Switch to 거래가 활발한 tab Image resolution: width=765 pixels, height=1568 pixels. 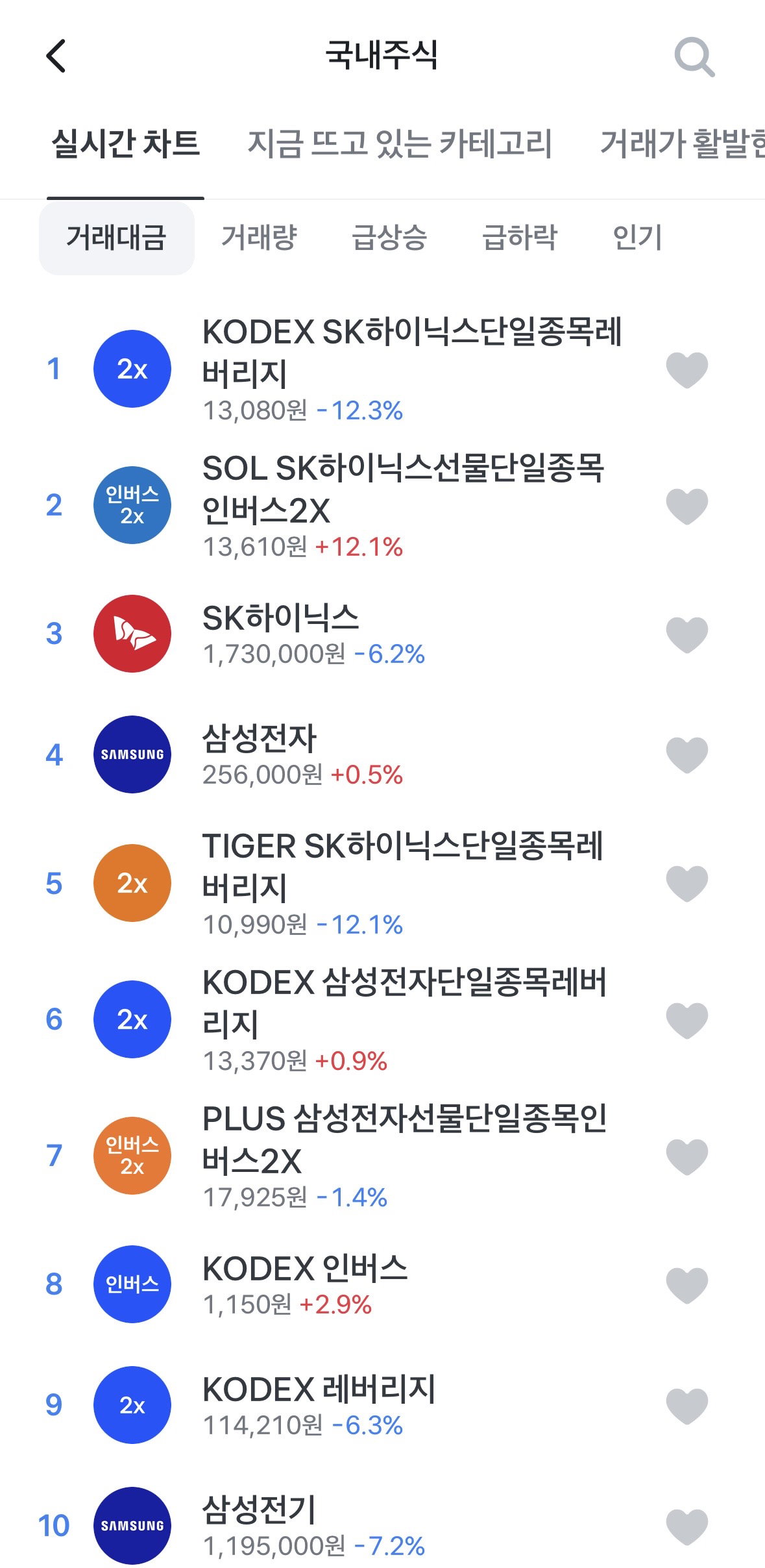pos(682,143)
